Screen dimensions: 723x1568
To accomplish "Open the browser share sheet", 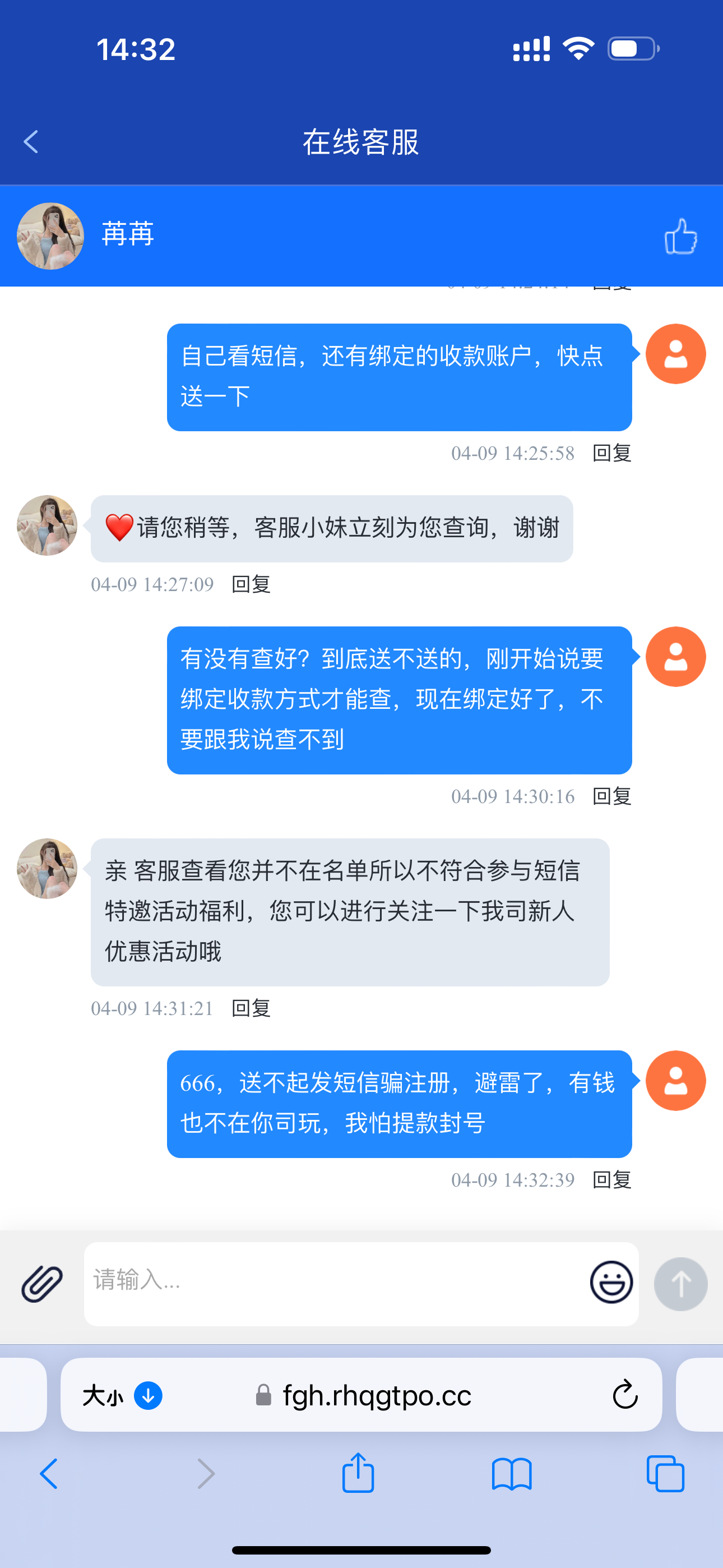I will [358, 1474].
